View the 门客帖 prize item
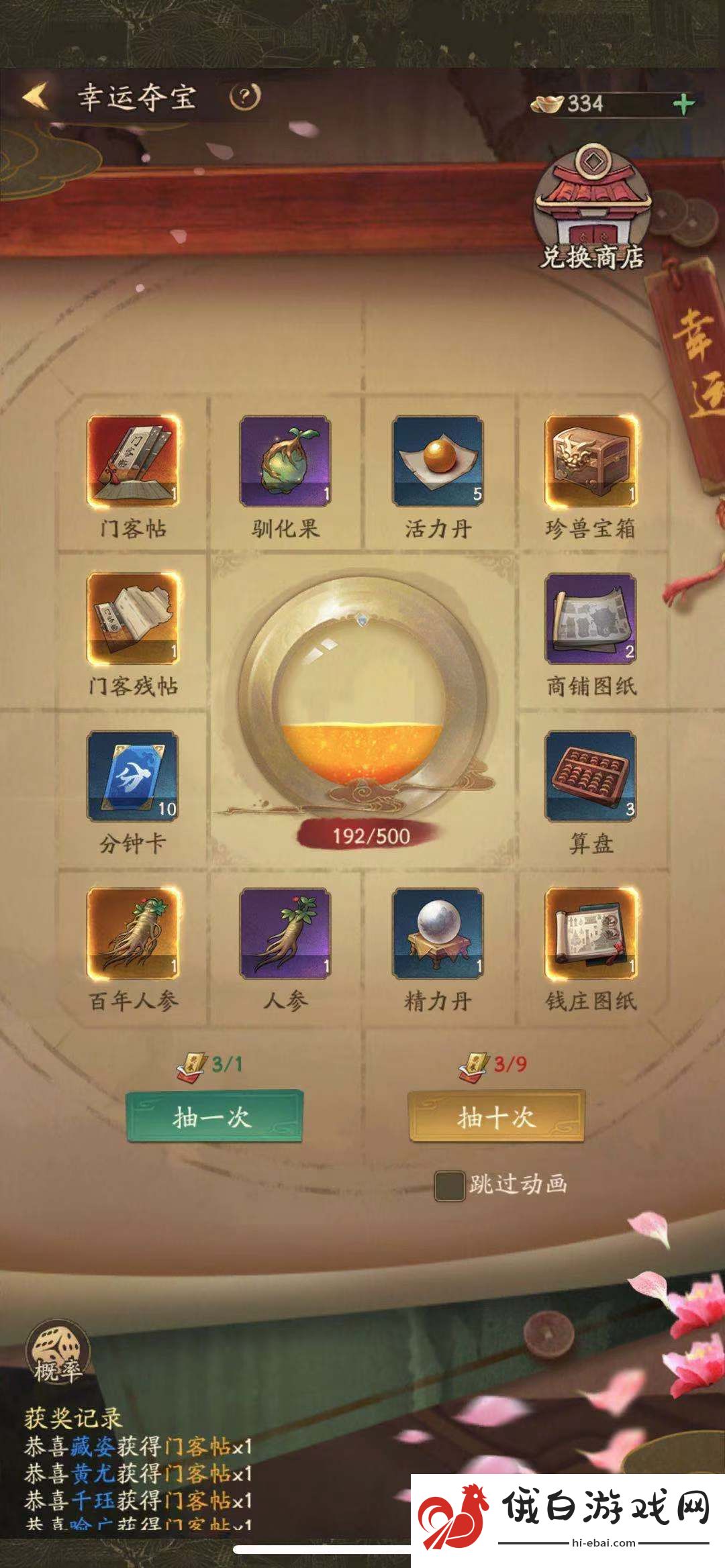The height and width of the screenshot is (1568, 725). (x=133, y=462)
